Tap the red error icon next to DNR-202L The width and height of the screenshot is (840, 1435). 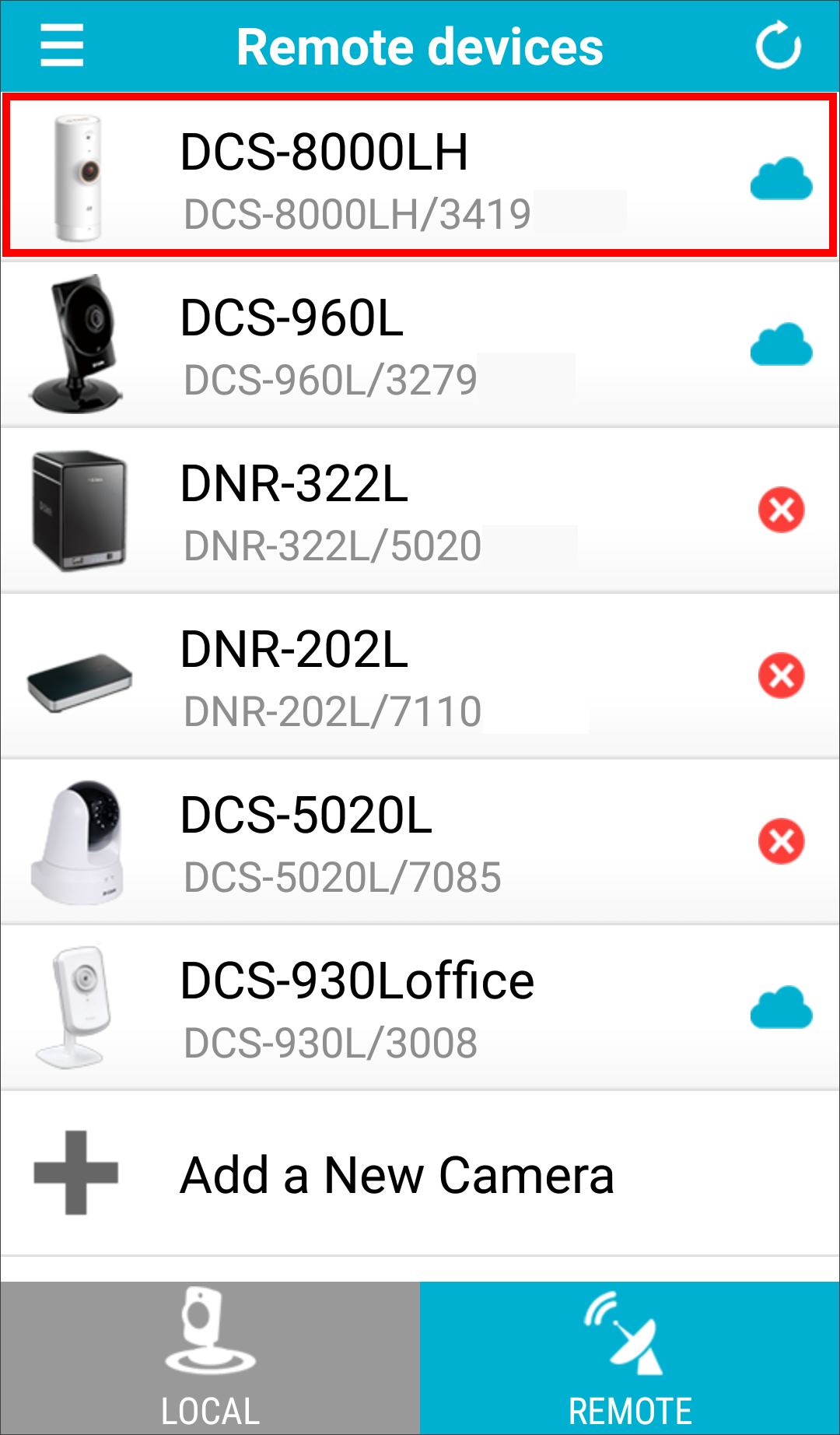point(782,676)
